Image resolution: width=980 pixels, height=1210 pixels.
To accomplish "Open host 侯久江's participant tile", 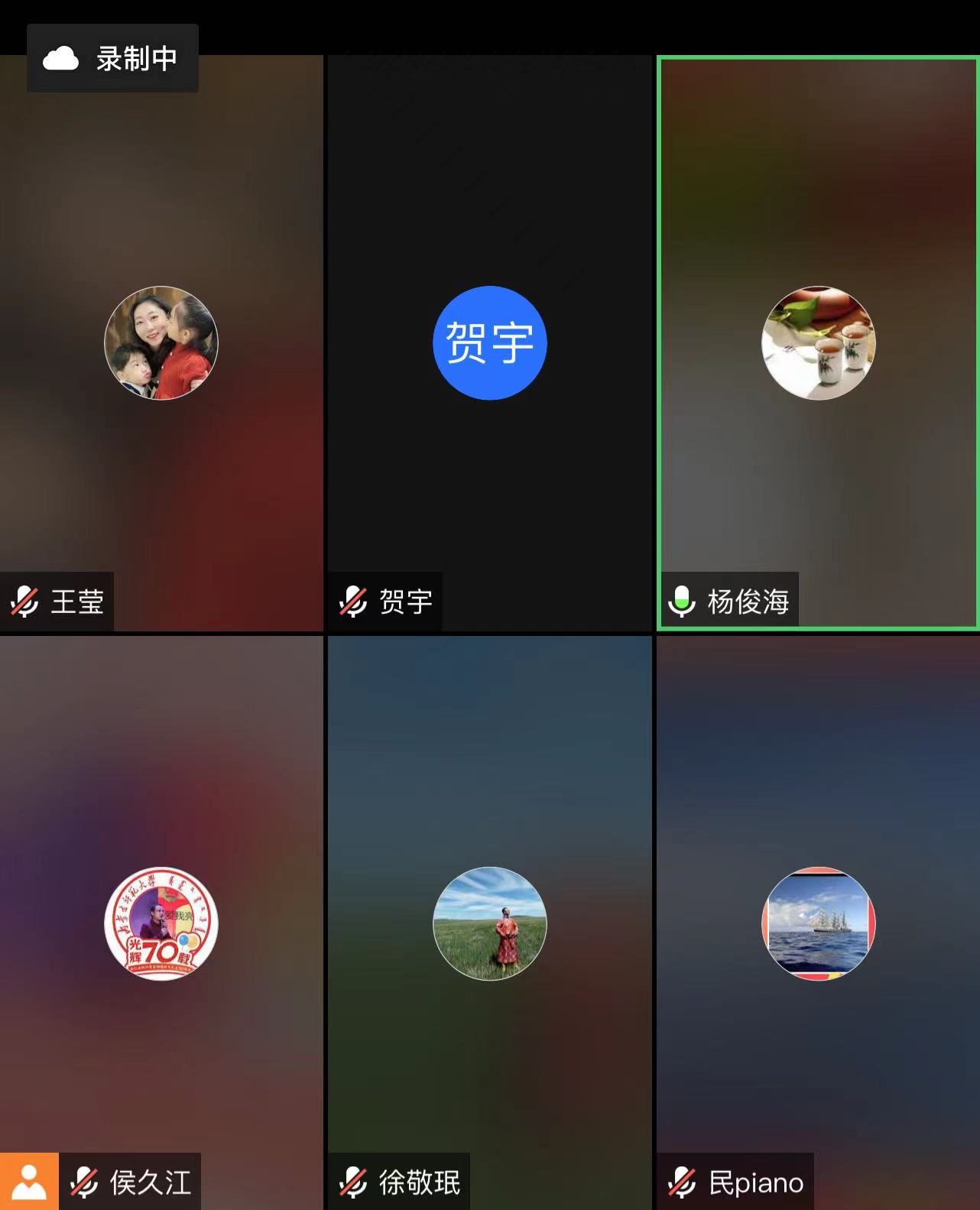I will click(161, 923).
